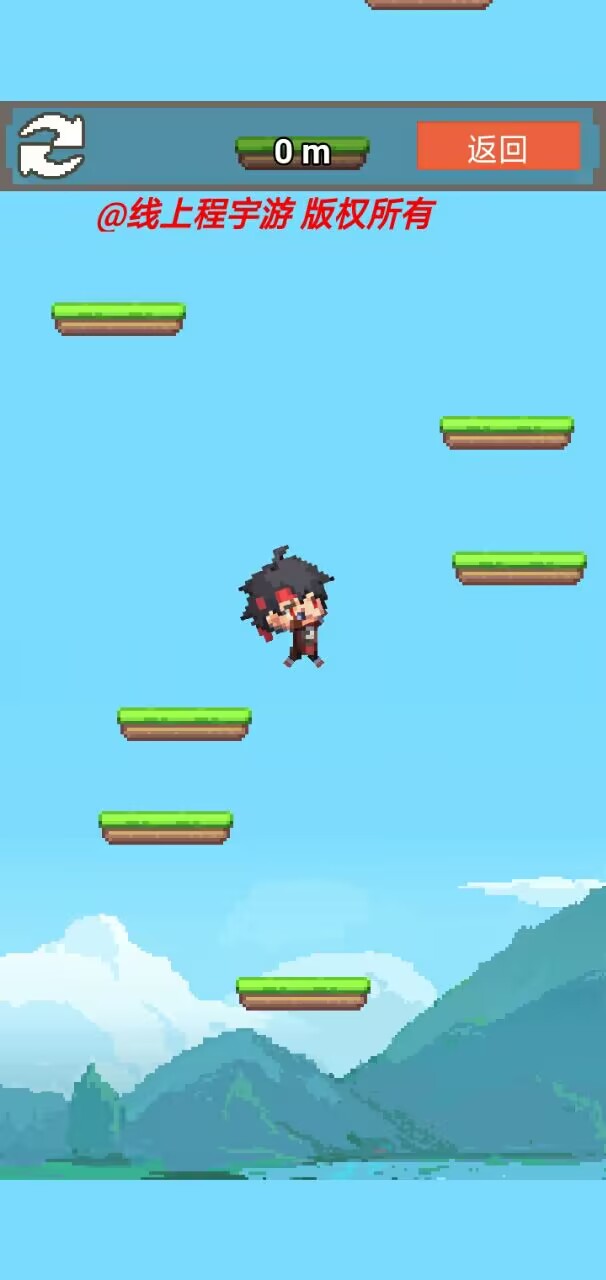Image resolution: width=606 pixels, height=1280 pixels.
Task: Tap the restart arrows icon
Action: tap(52, 147)
